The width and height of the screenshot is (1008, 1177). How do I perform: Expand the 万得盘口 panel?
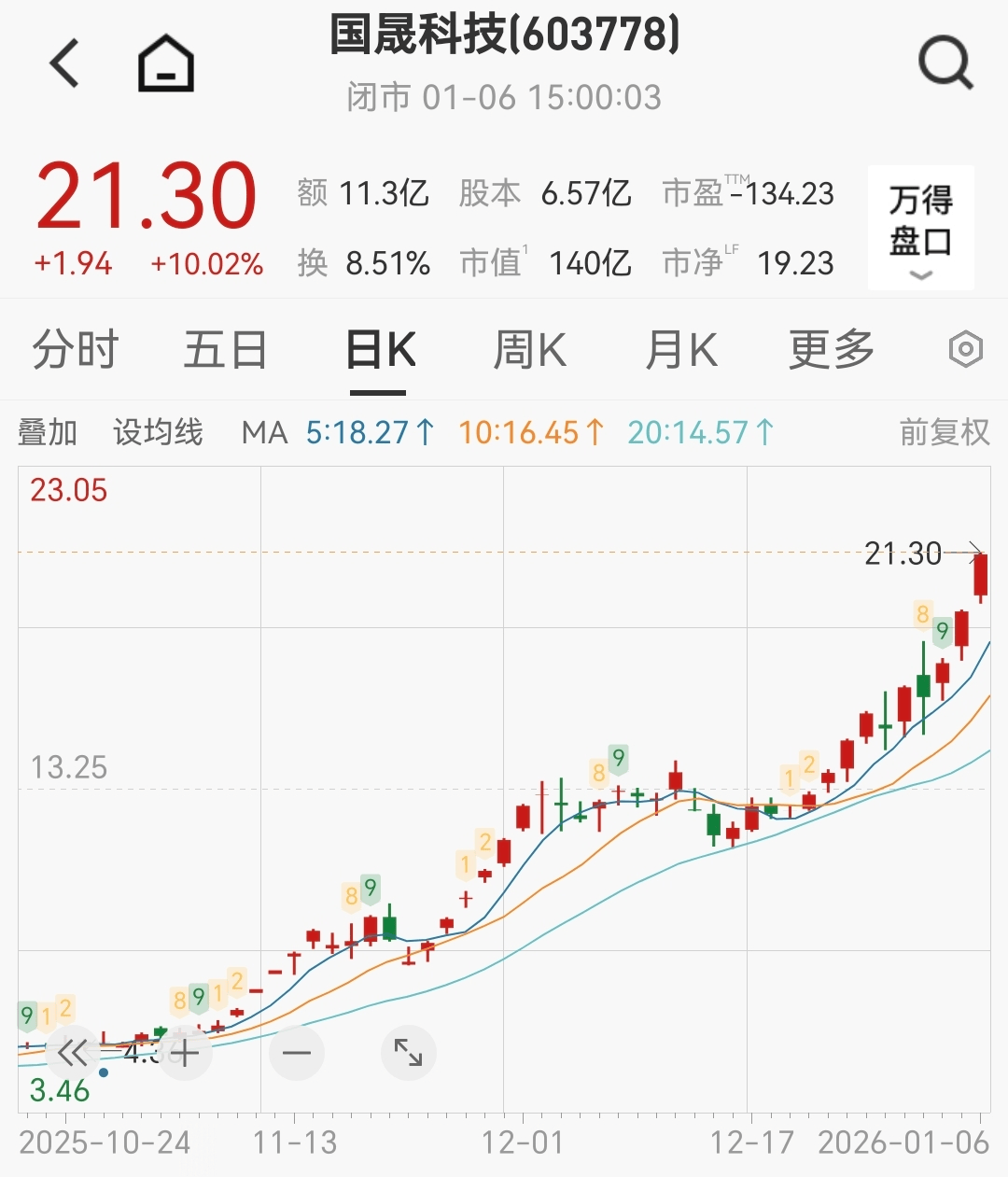pyautogui.click(x=921, y=229)
